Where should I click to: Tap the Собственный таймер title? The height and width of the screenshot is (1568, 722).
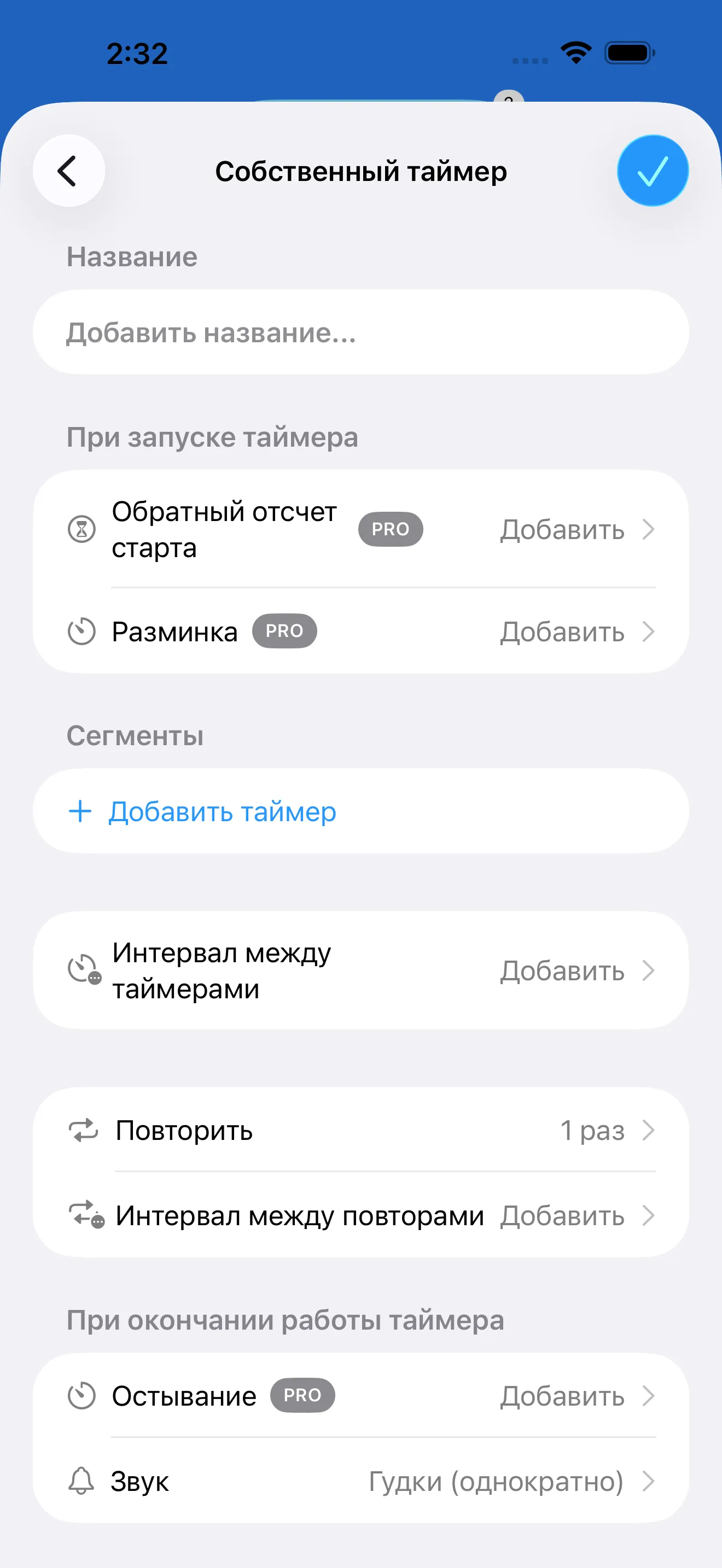click(361, 171)
